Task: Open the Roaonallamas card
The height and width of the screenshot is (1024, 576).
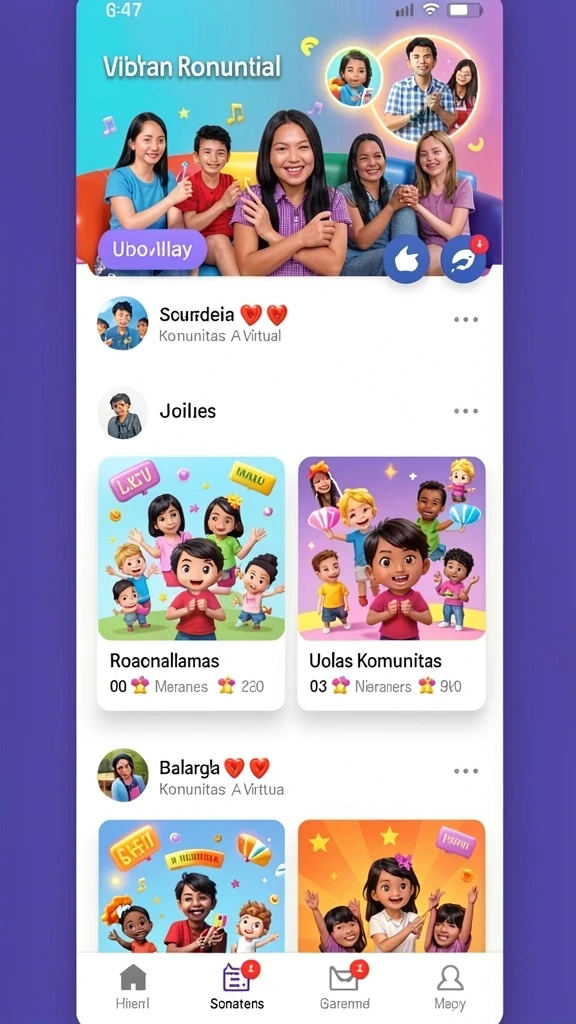Action: (191, 583)
